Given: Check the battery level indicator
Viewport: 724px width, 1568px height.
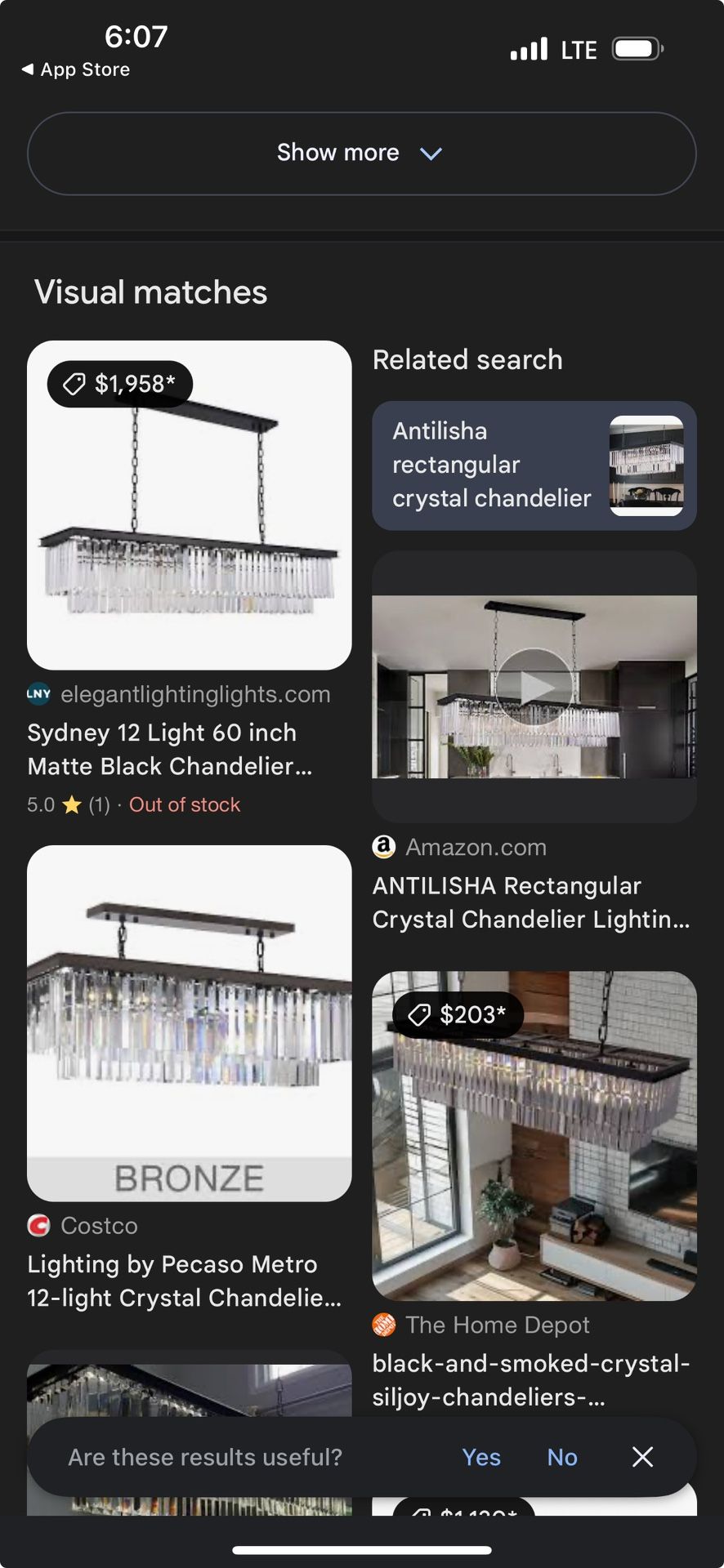Looking at the screenshot, I should 637,48.
